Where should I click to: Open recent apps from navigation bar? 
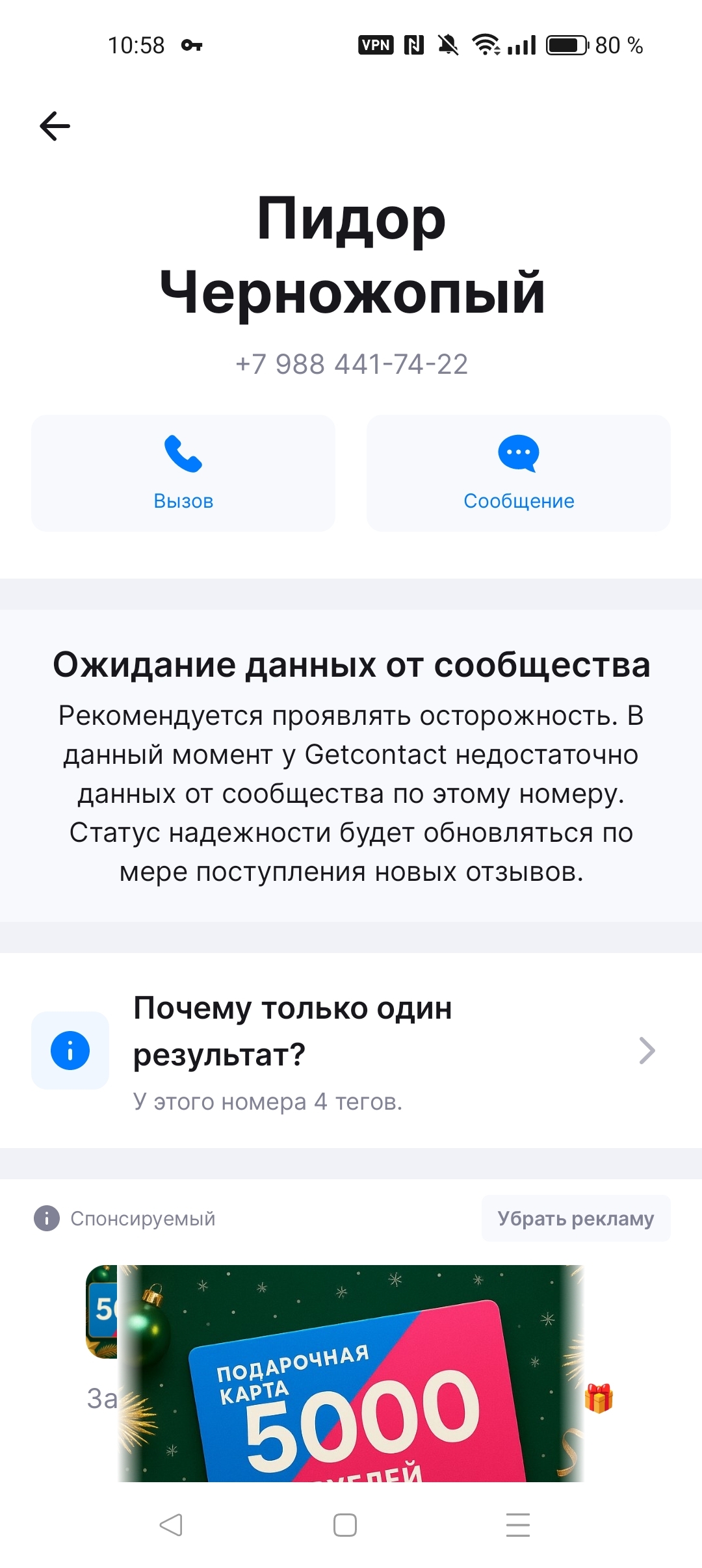click(517, 1524)
